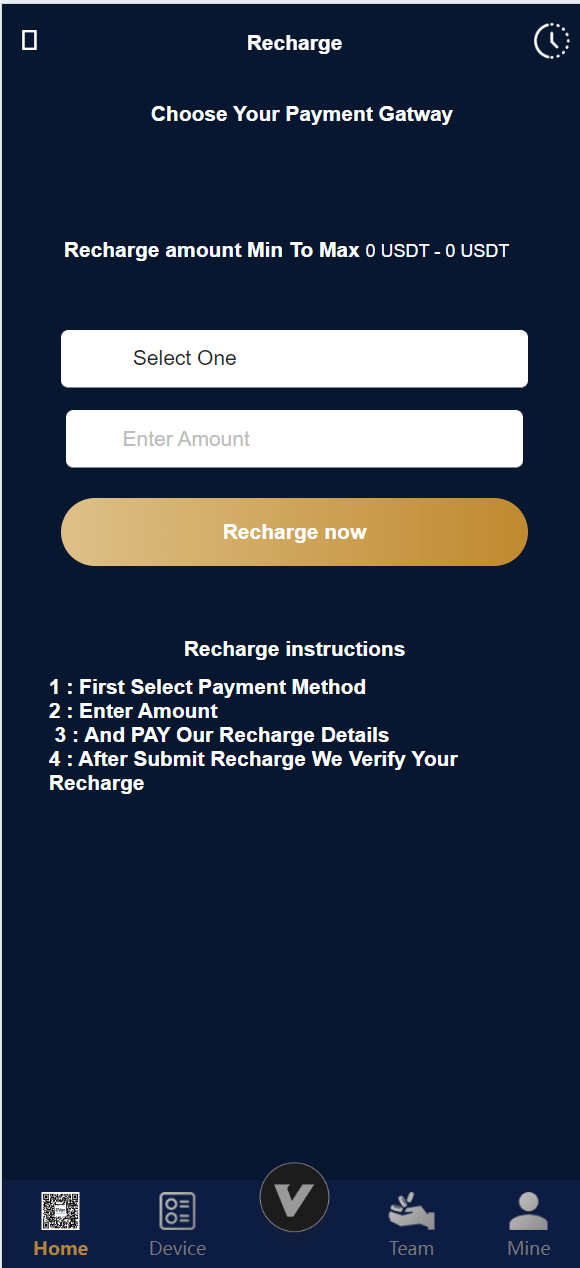This screenshot has height=1268, width=580.
Task: Go to the Mine tab
Action: (x=528, y=1224)
